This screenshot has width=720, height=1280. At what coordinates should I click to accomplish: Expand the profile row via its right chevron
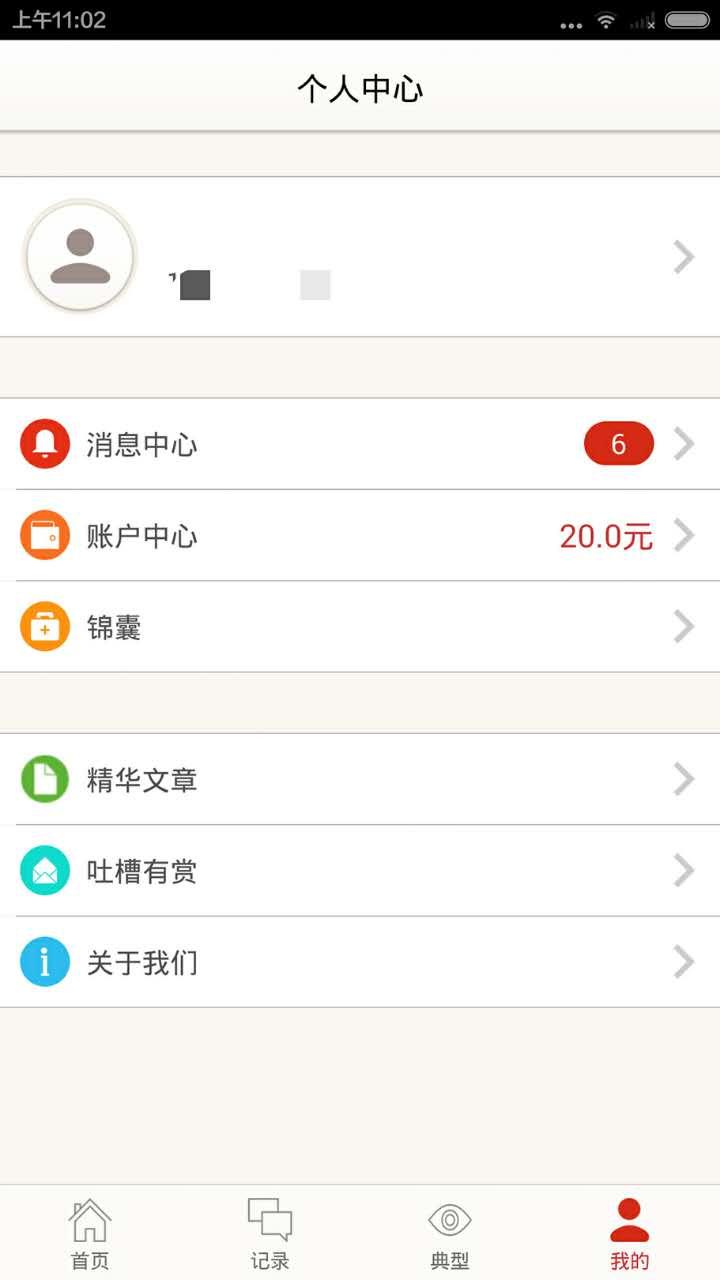pyautogui.click(x=684, y=256)
